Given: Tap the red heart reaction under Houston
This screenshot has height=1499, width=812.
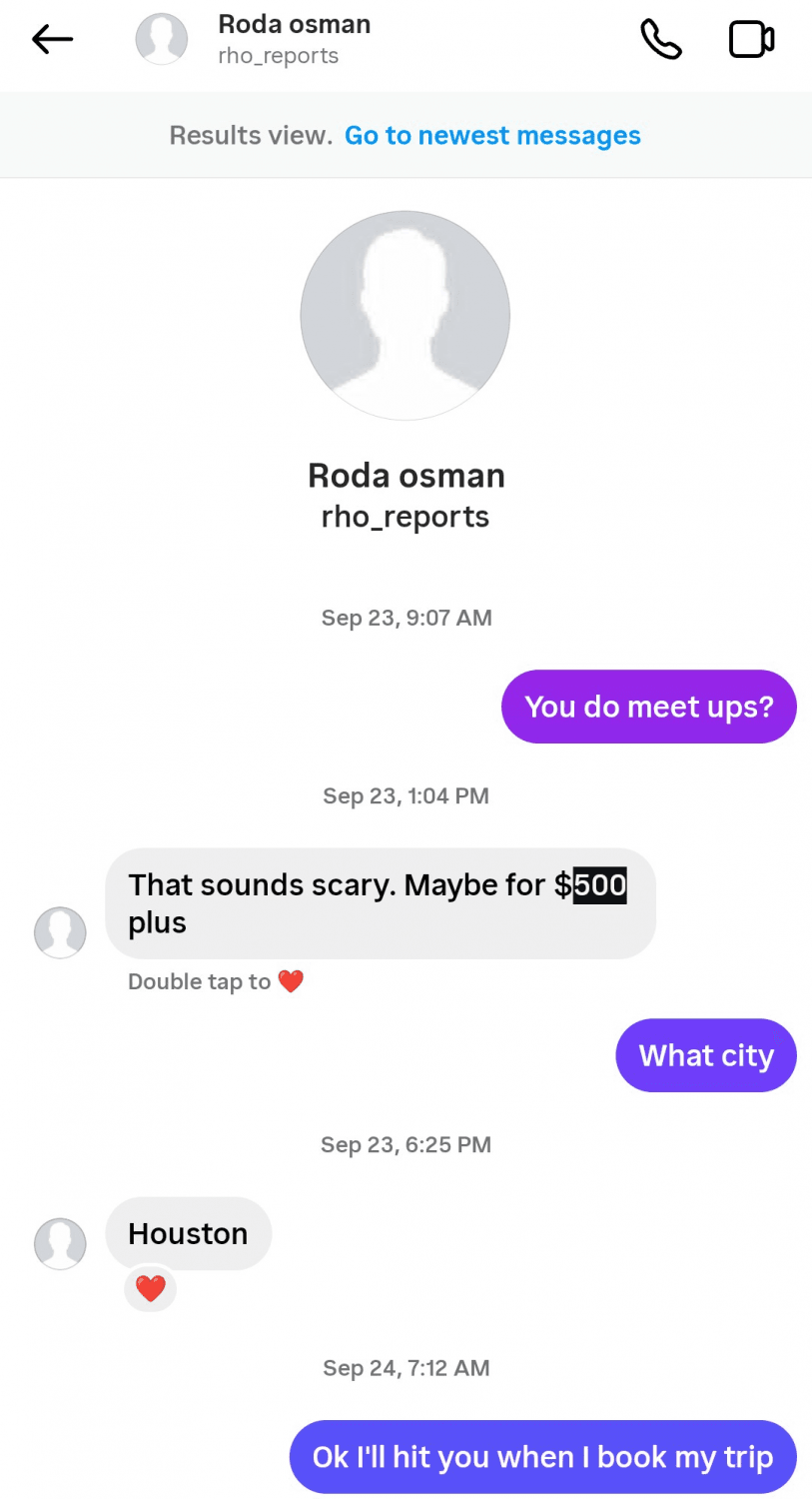Looking at the screenshot, I should point(150,1289).
